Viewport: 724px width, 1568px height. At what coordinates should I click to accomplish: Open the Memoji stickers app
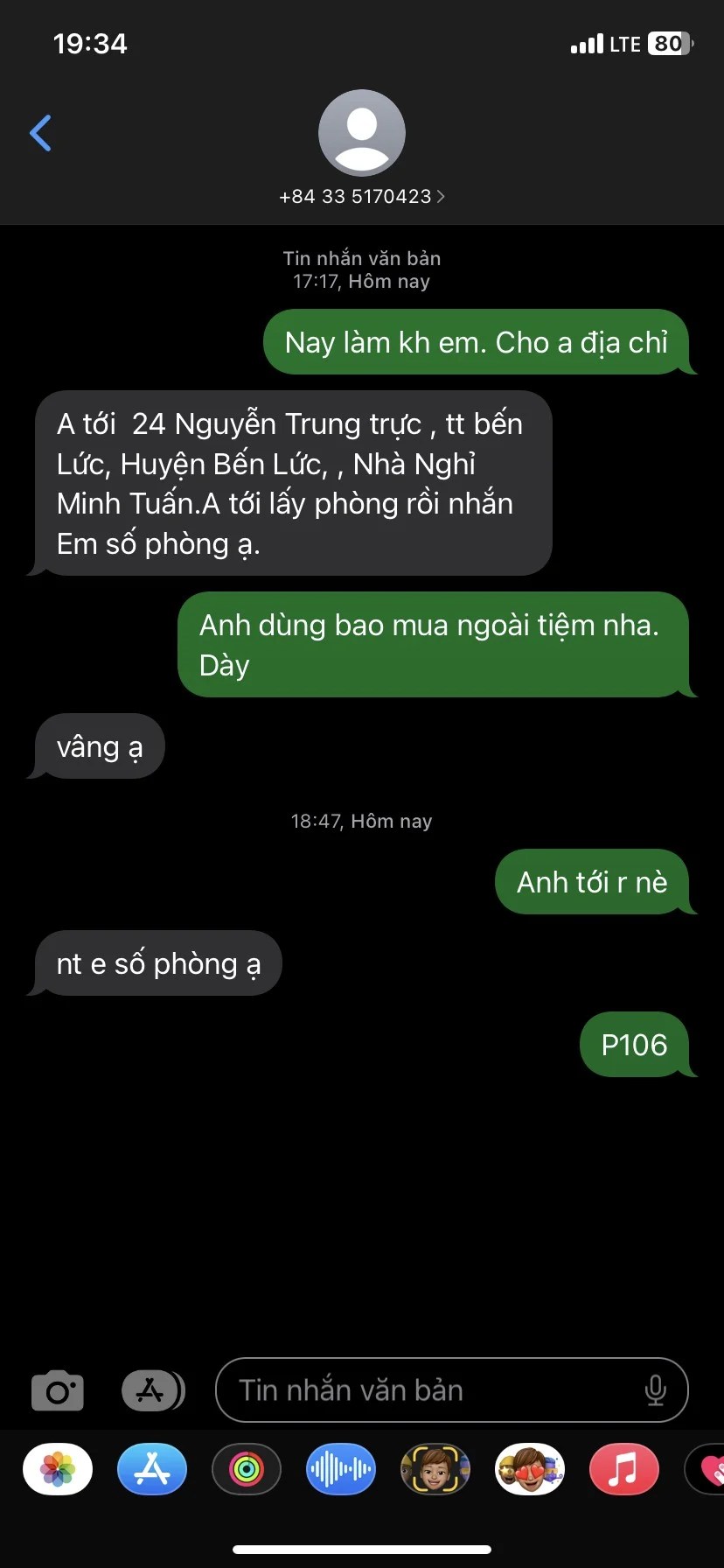tap(530, 1469)
